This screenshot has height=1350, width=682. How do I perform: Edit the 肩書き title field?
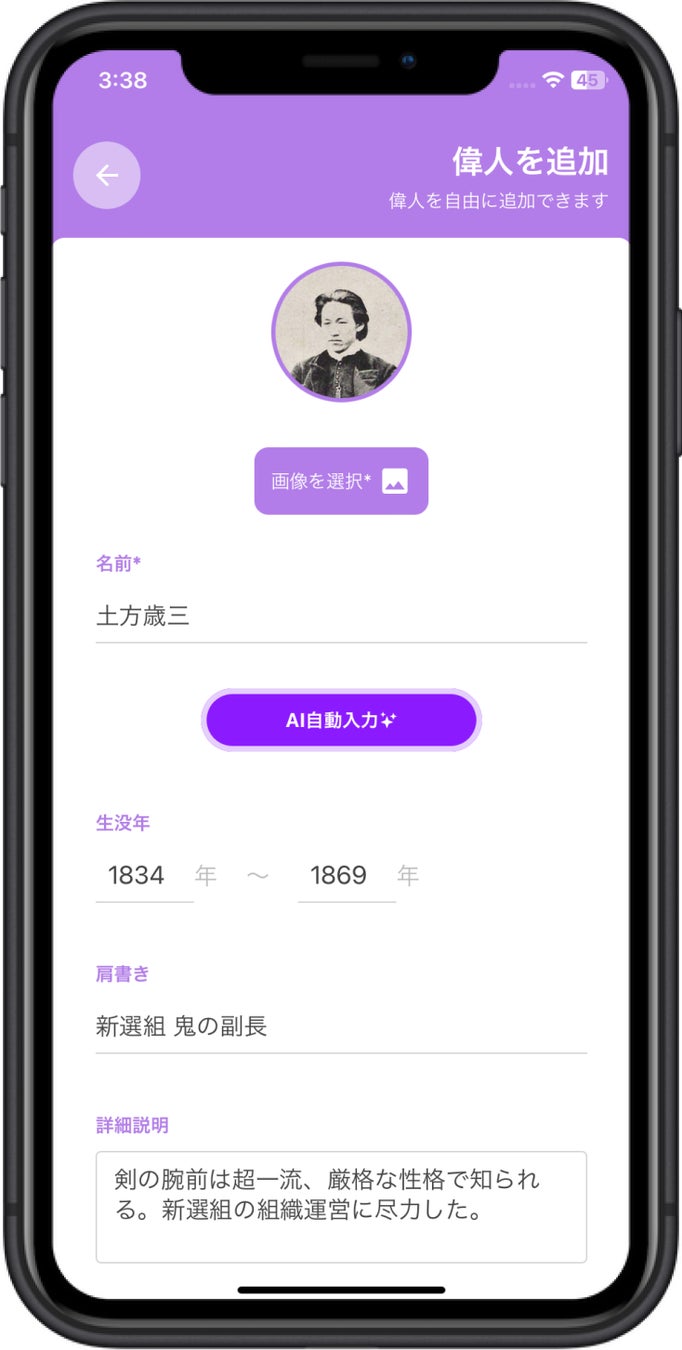(340, 1026)
